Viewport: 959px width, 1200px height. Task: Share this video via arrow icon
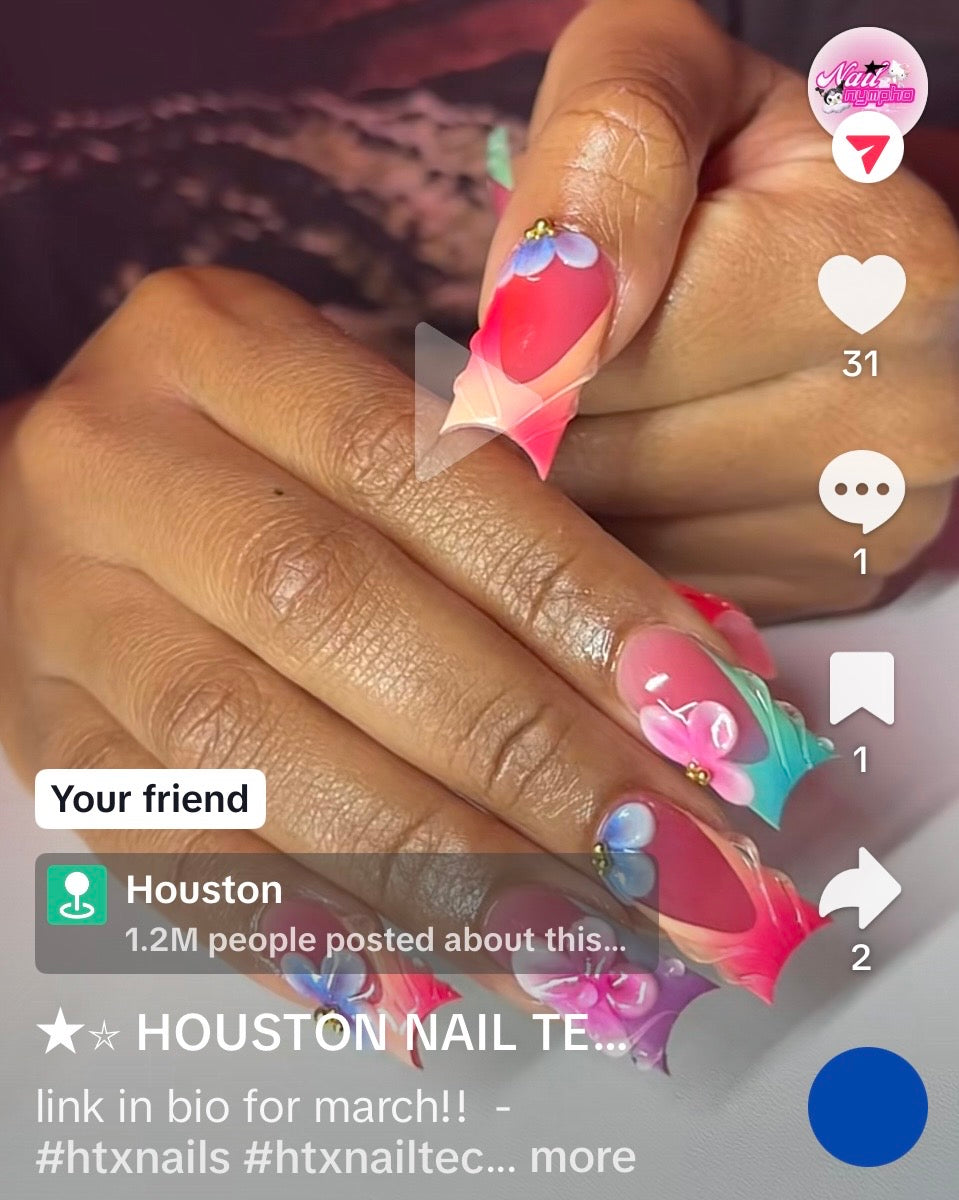click(x=861, y=888)
